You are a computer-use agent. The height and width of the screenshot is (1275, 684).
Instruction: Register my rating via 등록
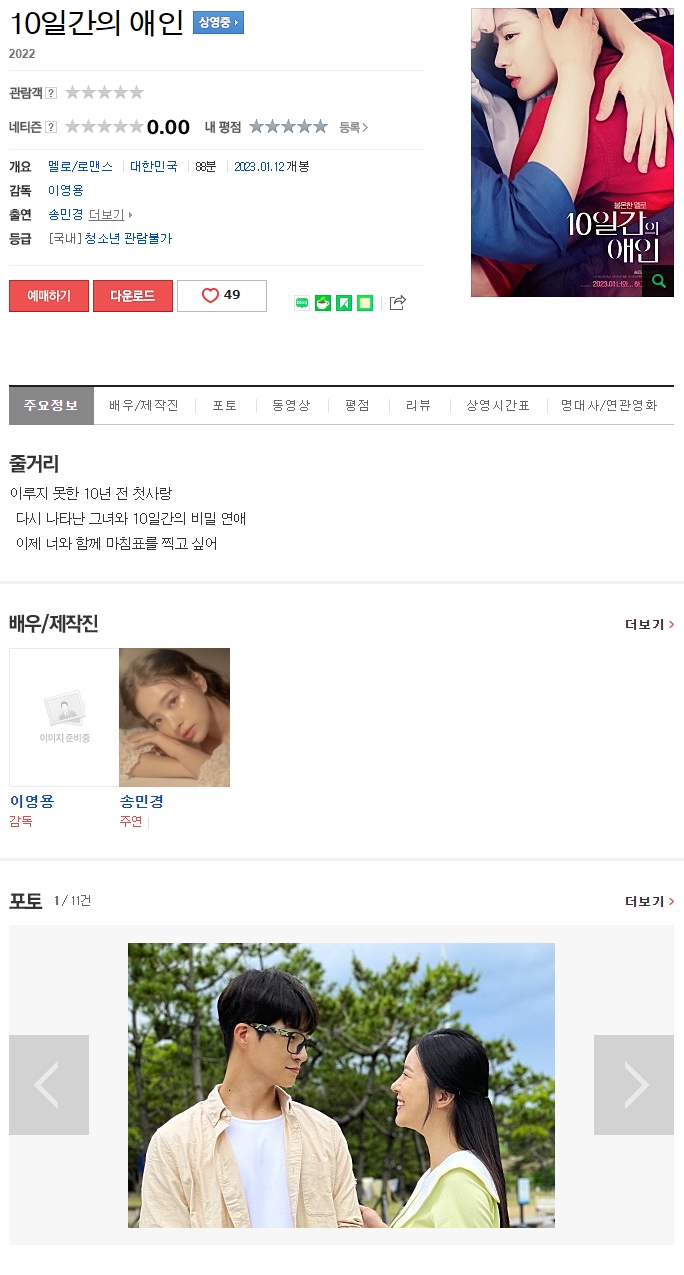point(353,127)
